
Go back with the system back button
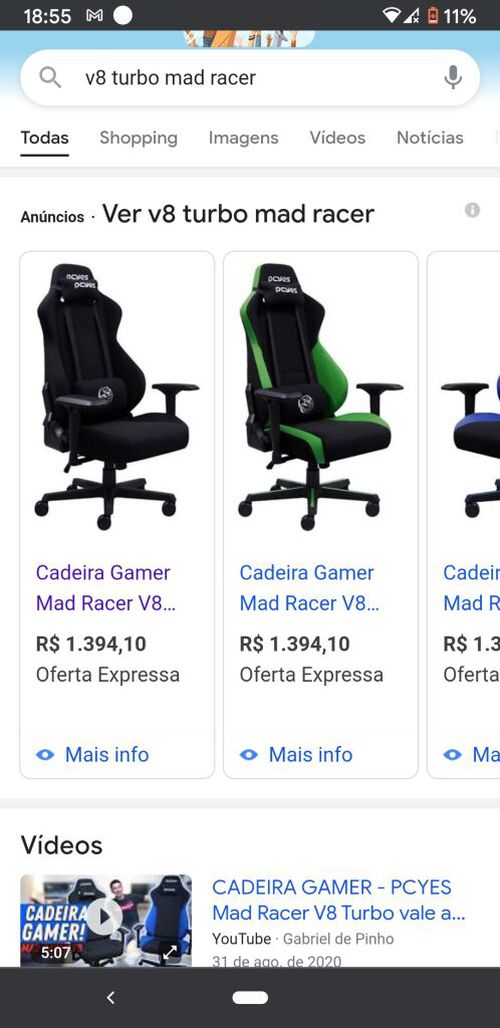pyautogui.click(x=111, y=998)
